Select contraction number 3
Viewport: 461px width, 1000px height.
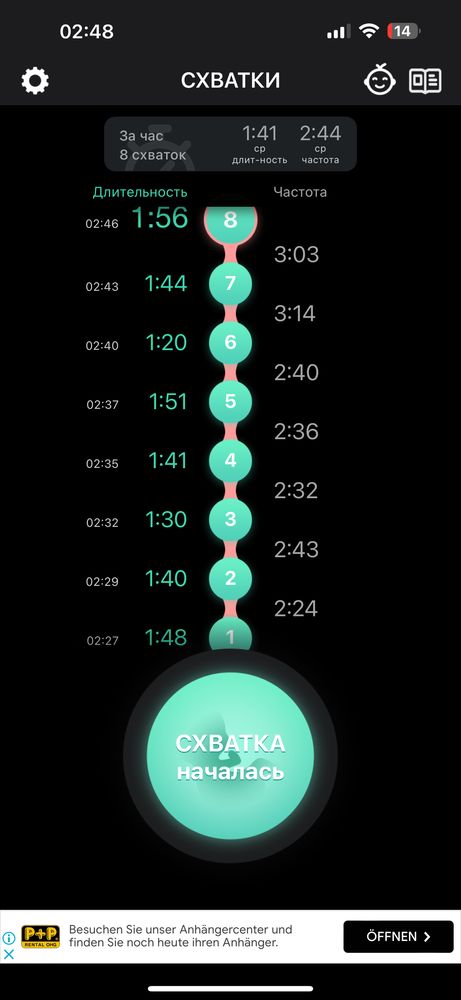click(230, 519)
